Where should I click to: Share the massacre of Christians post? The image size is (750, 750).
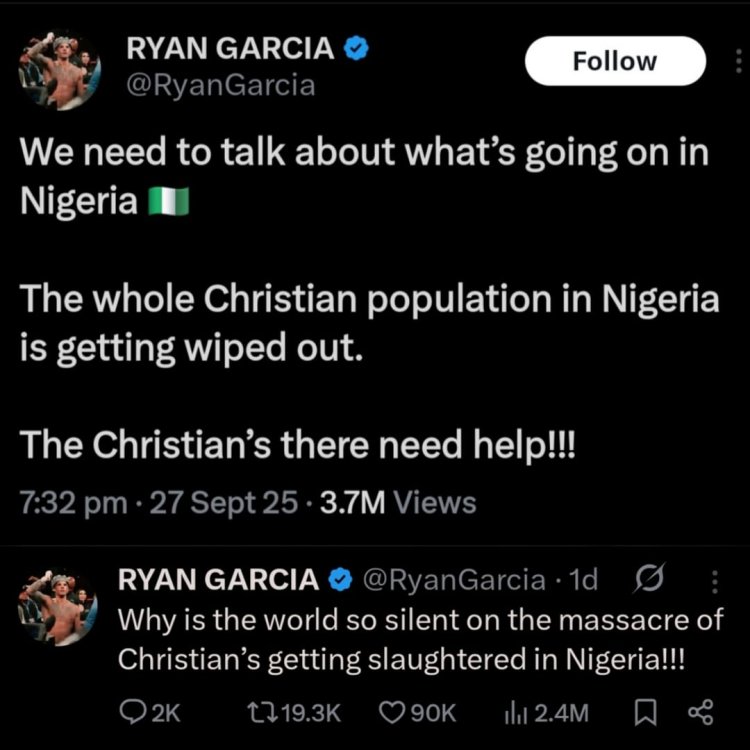[701, 712]
